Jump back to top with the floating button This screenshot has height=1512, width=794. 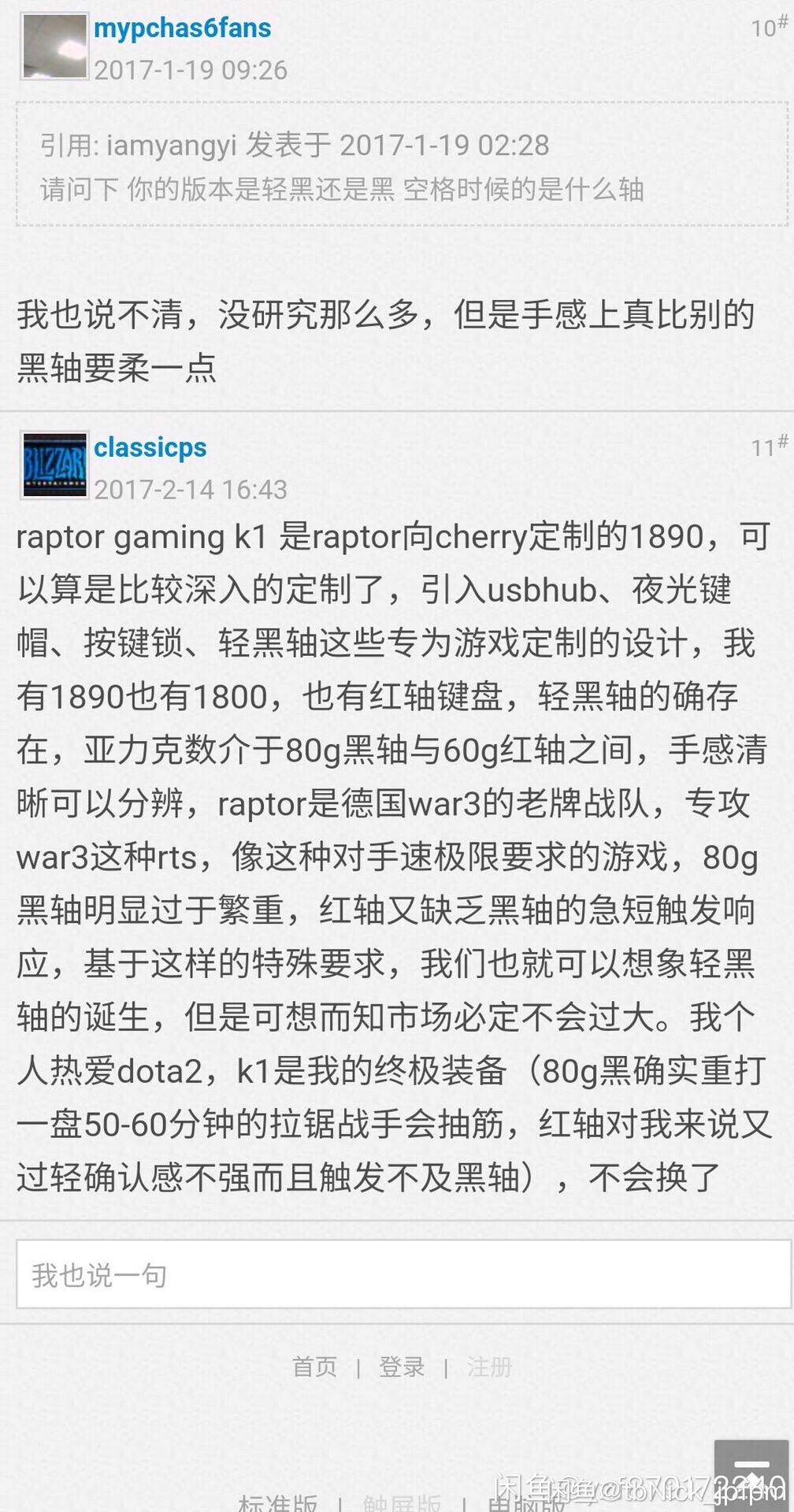pos(751,1474)
